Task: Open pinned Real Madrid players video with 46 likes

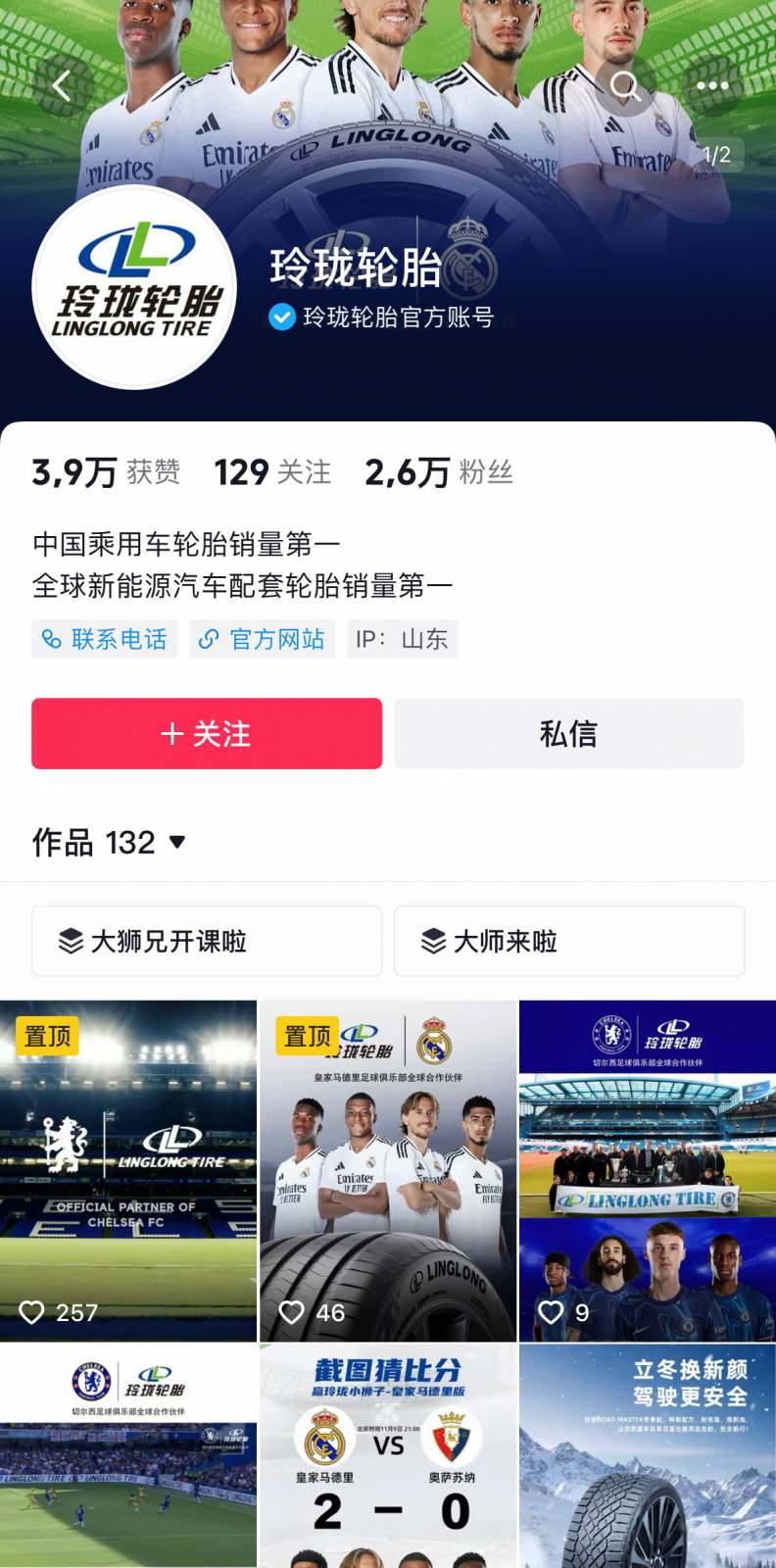Action: click(x=388, y=1171)
